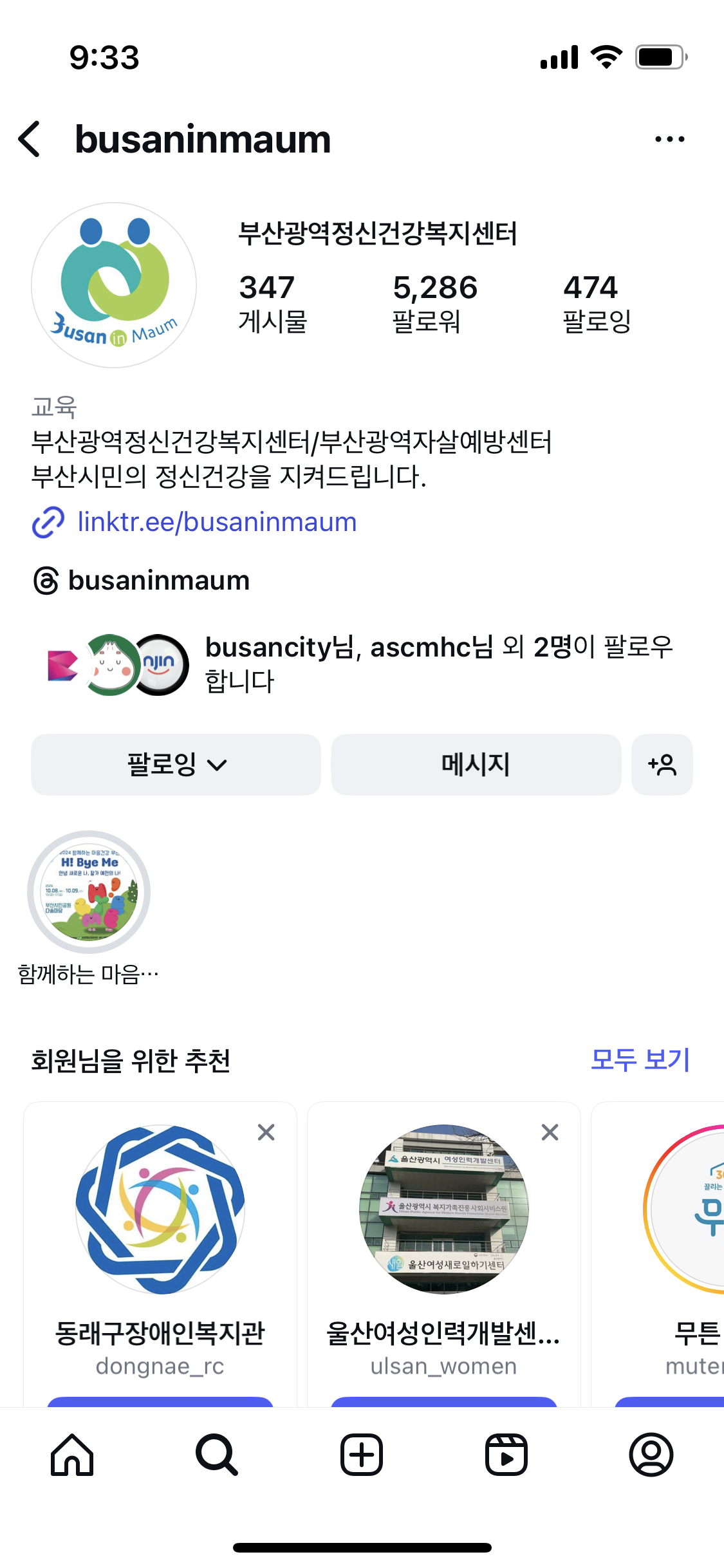View the 5,286 followers list
724x1568 pixels.
pos(434,303)
